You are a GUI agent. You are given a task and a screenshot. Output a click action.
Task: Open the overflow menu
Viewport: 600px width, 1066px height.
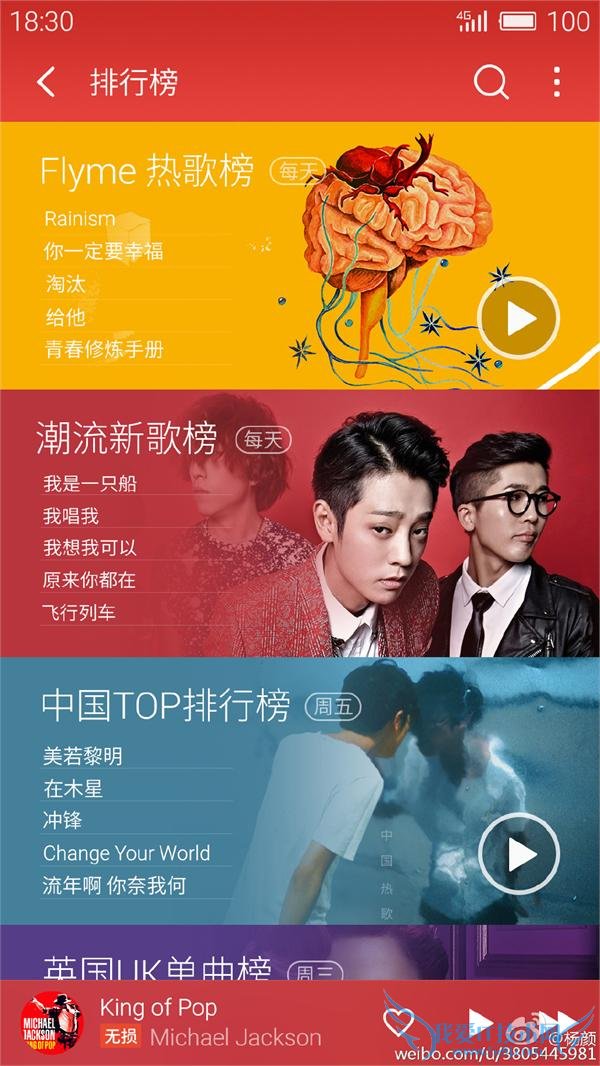coord(557,82)
